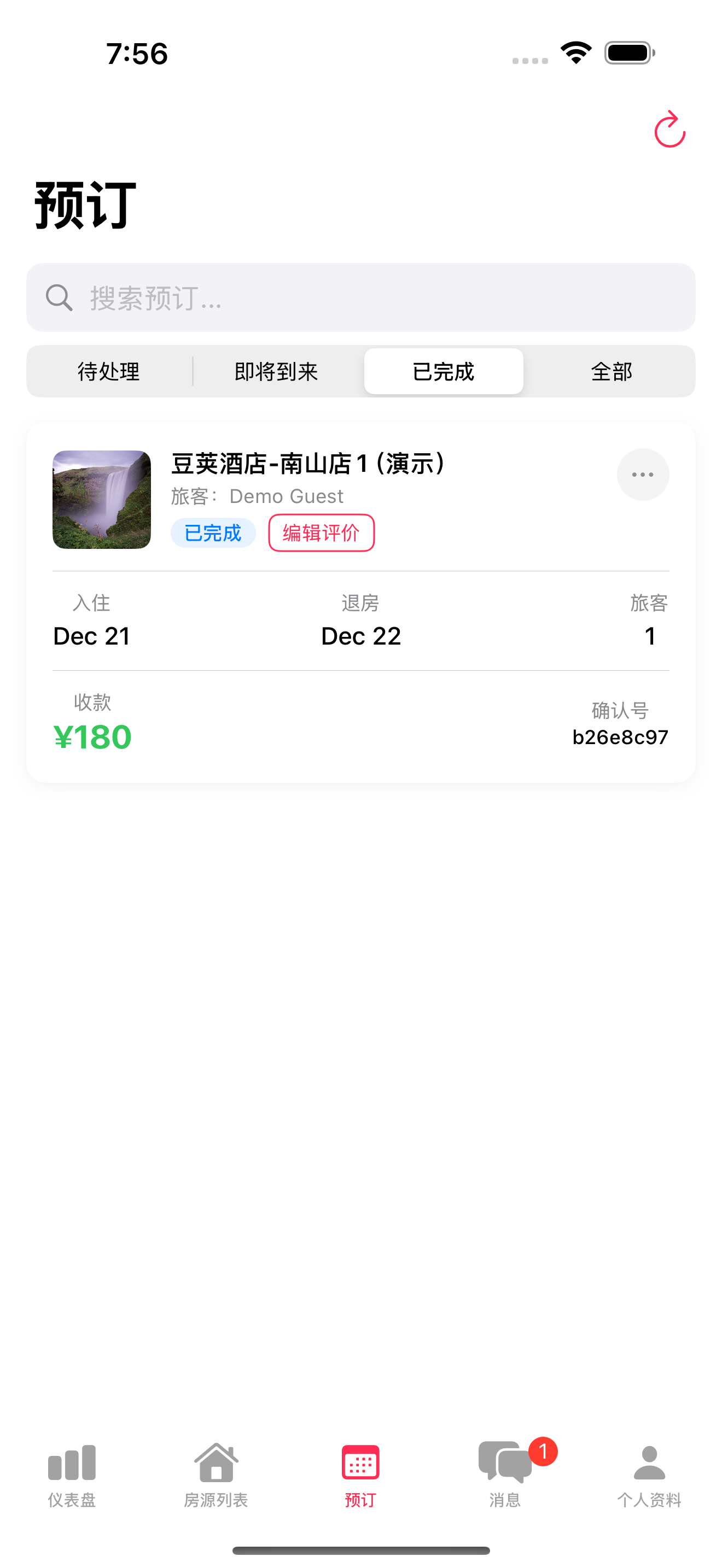
Task: Open the 豆荚酒店-南山店 1 booking card
Action: coord(360,633)
